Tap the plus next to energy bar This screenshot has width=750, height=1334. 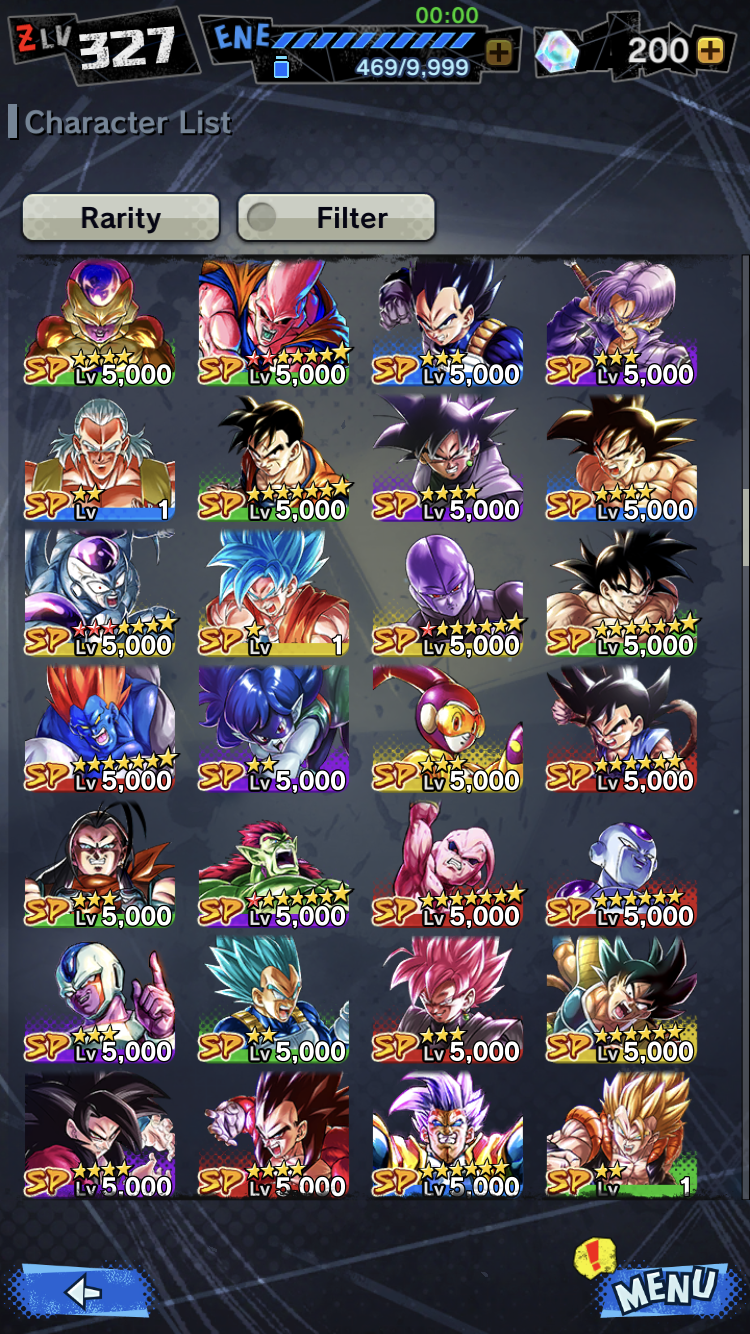[x=499, y=52]
